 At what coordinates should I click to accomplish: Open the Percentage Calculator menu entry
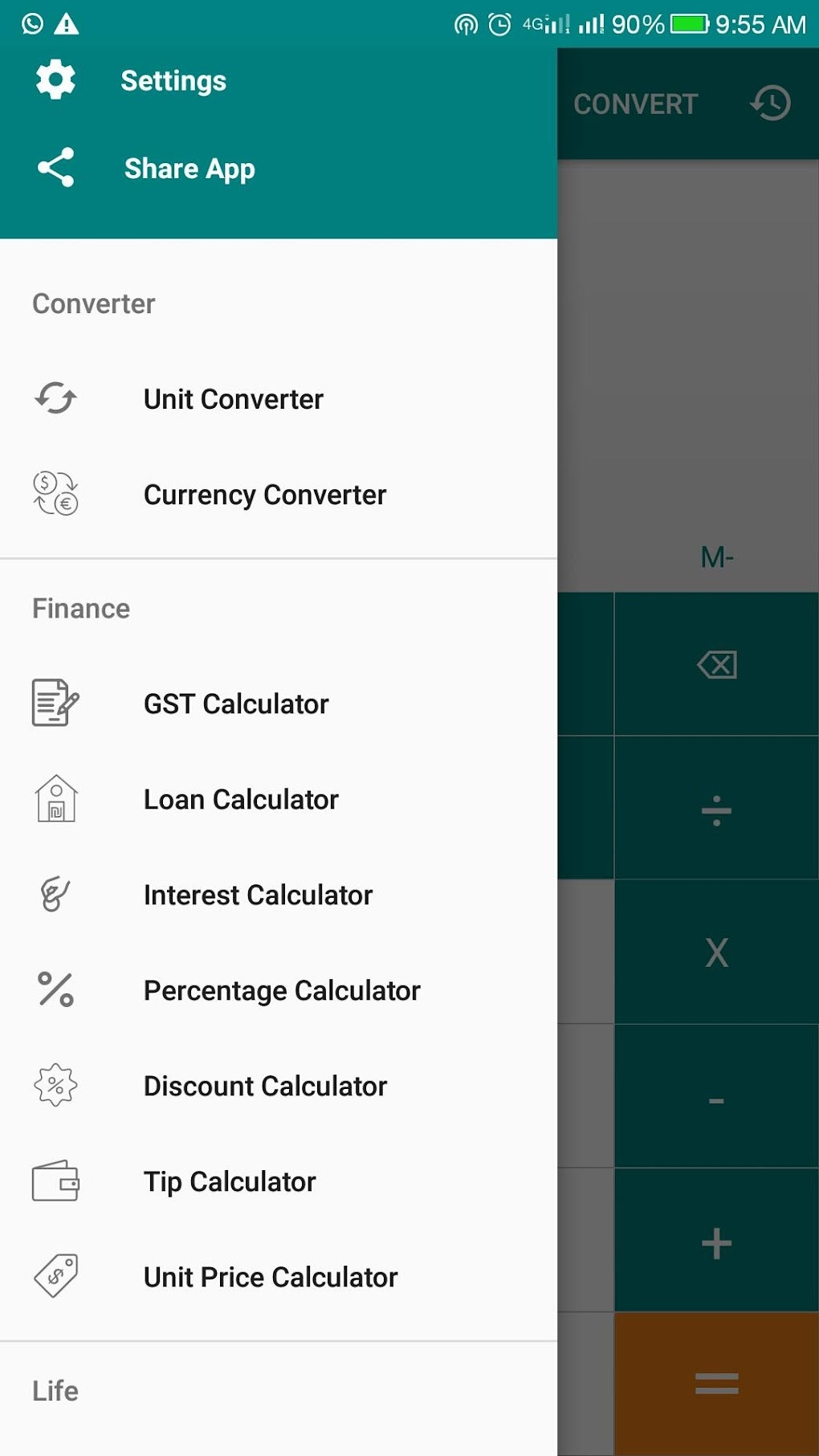coord(281,990)
